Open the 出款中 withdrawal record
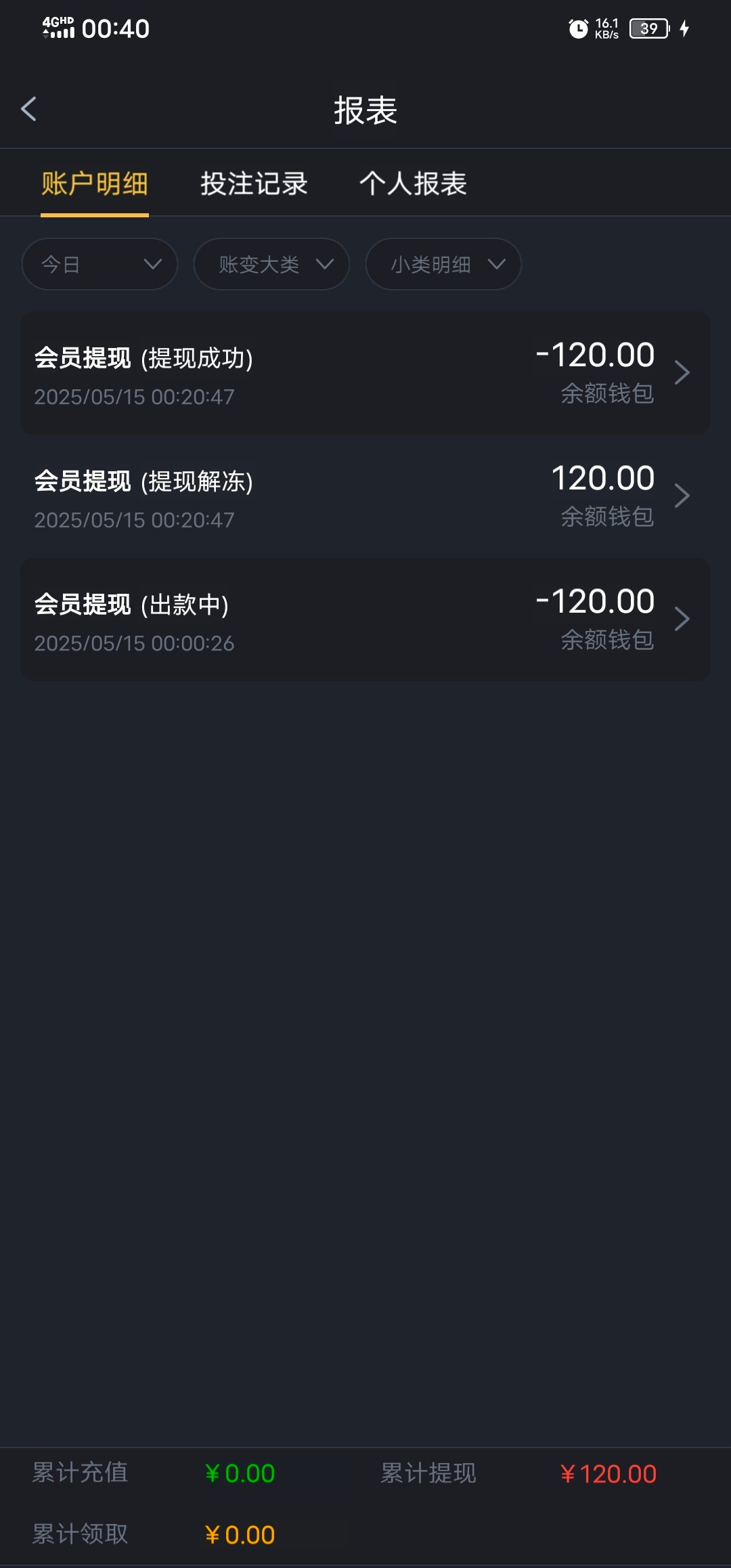The height and width of the screenshot is (1568, 731). [x=365, y=619]
